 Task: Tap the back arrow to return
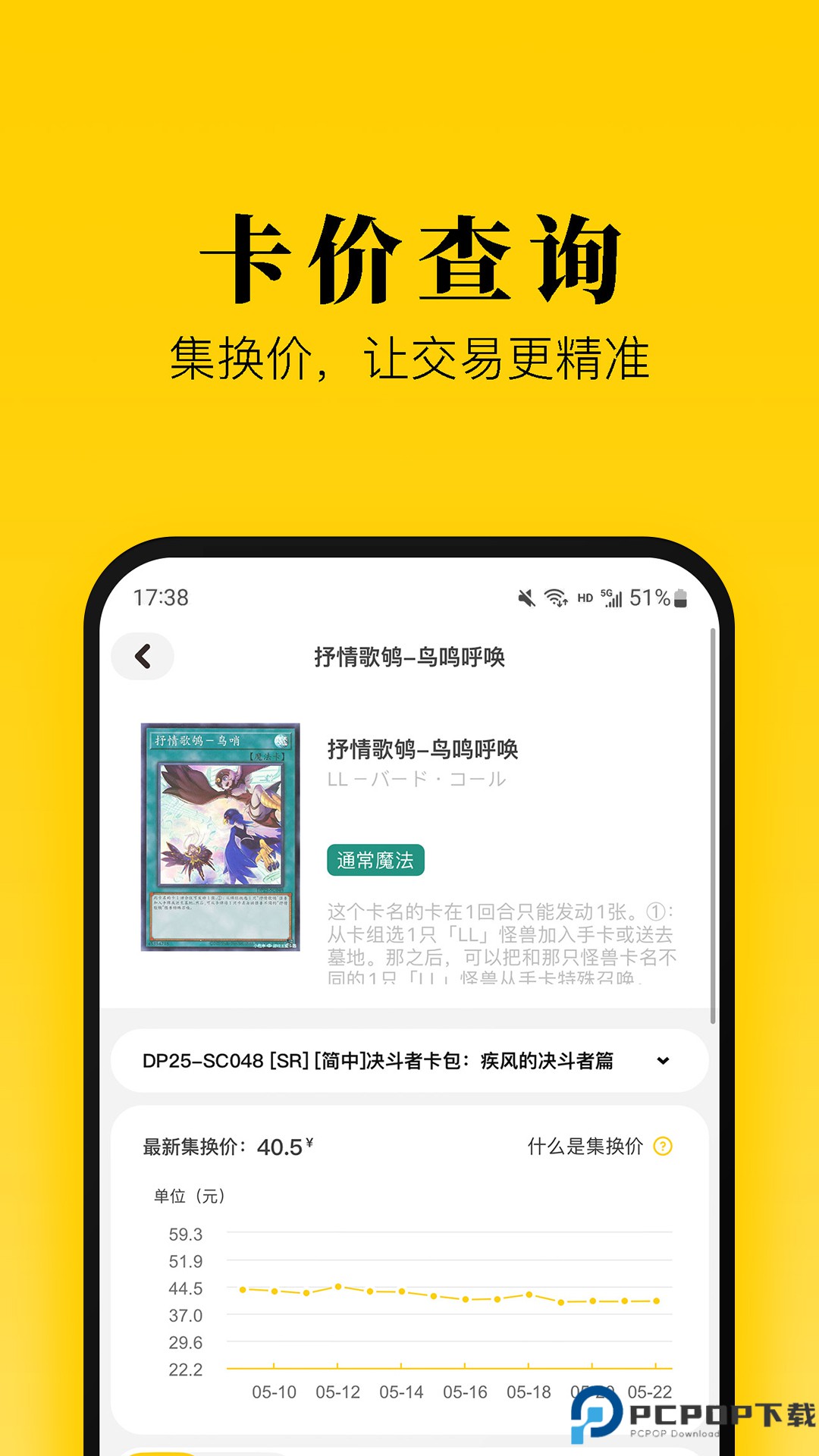pos(143,657)
